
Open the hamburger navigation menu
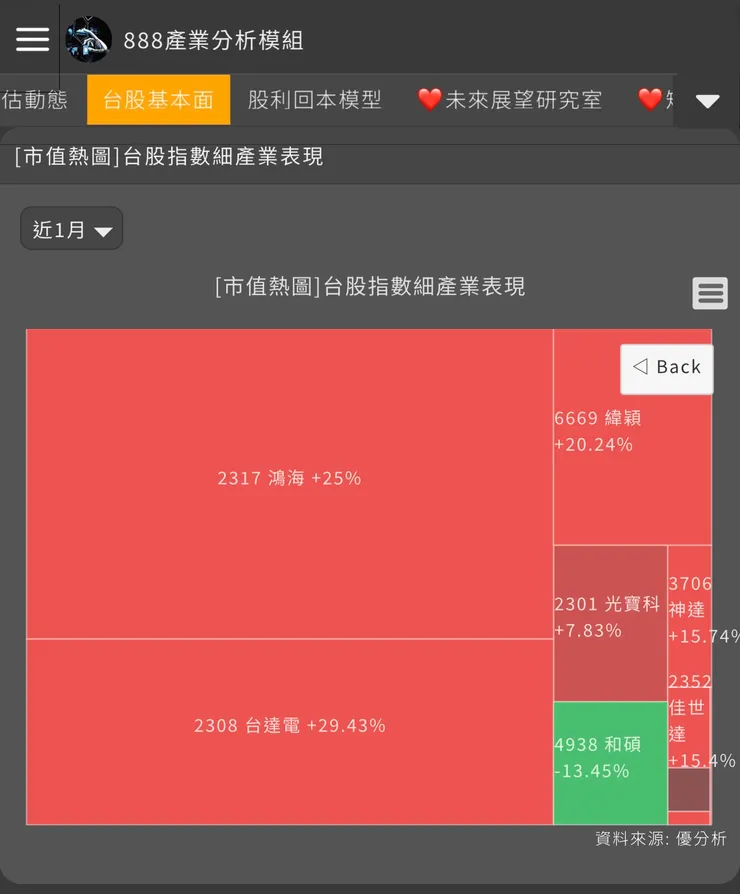tap(31, 38)
